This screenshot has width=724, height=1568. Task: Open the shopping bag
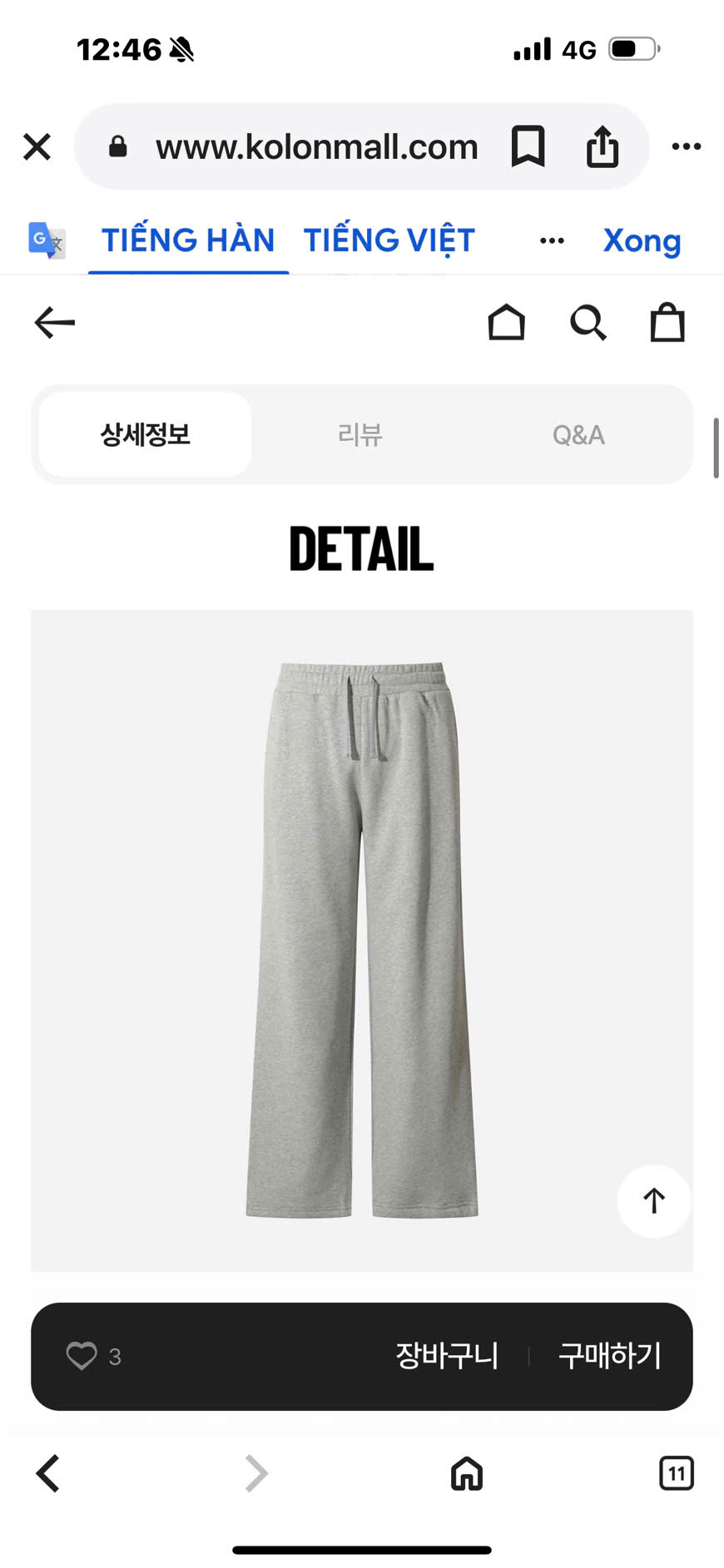pos(667,323)
